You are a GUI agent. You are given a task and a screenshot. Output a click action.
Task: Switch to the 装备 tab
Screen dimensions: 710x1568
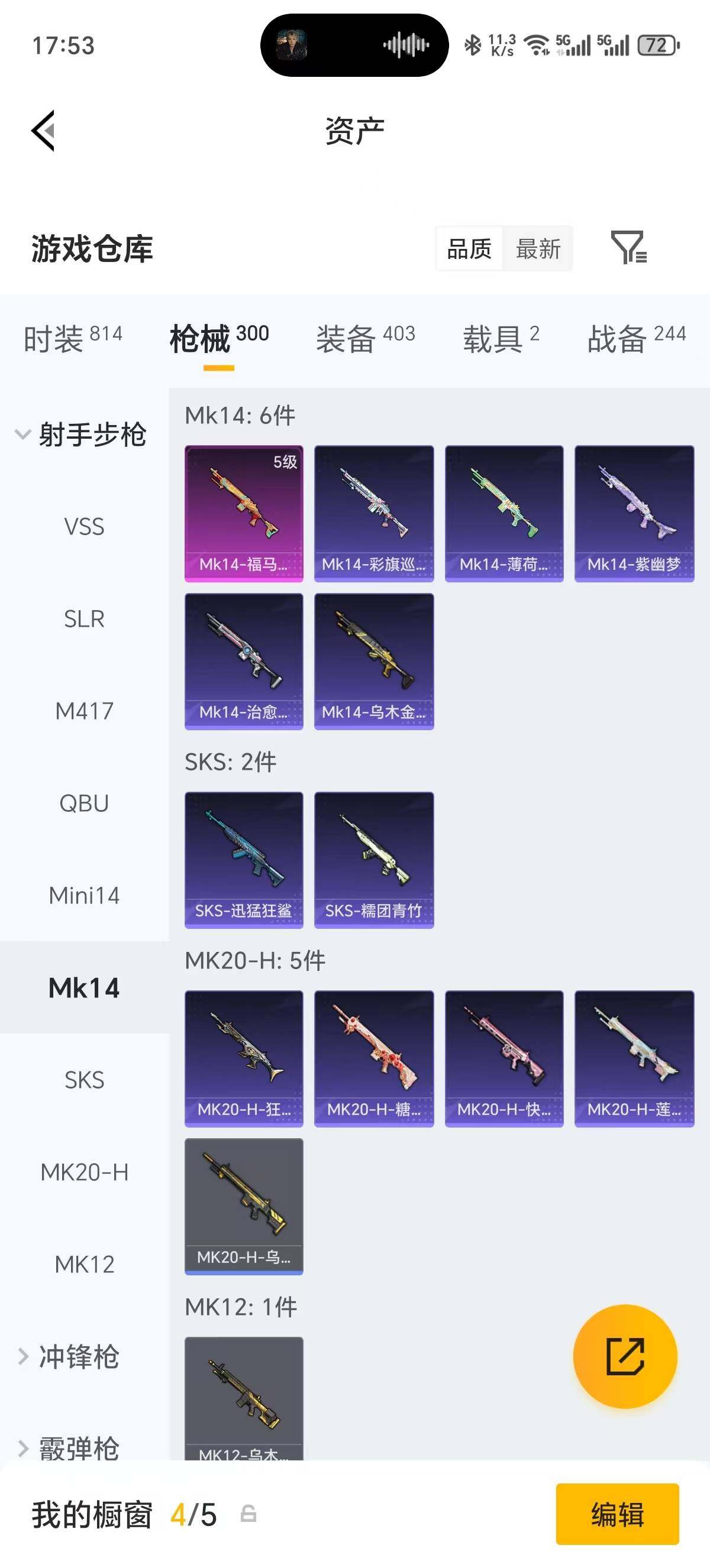coord(364,338)
